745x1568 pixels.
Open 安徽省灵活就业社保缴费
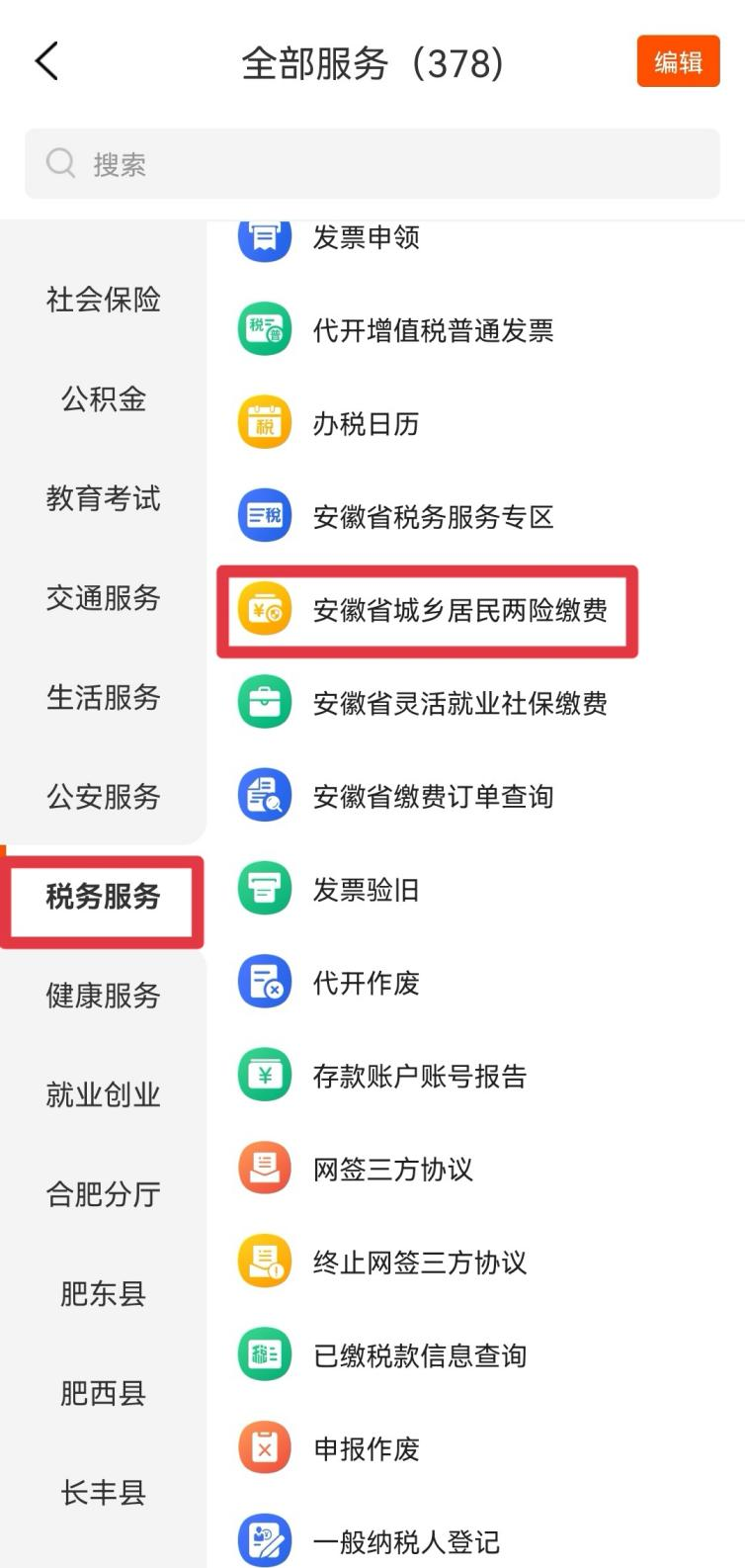click(x=475, y=703)
